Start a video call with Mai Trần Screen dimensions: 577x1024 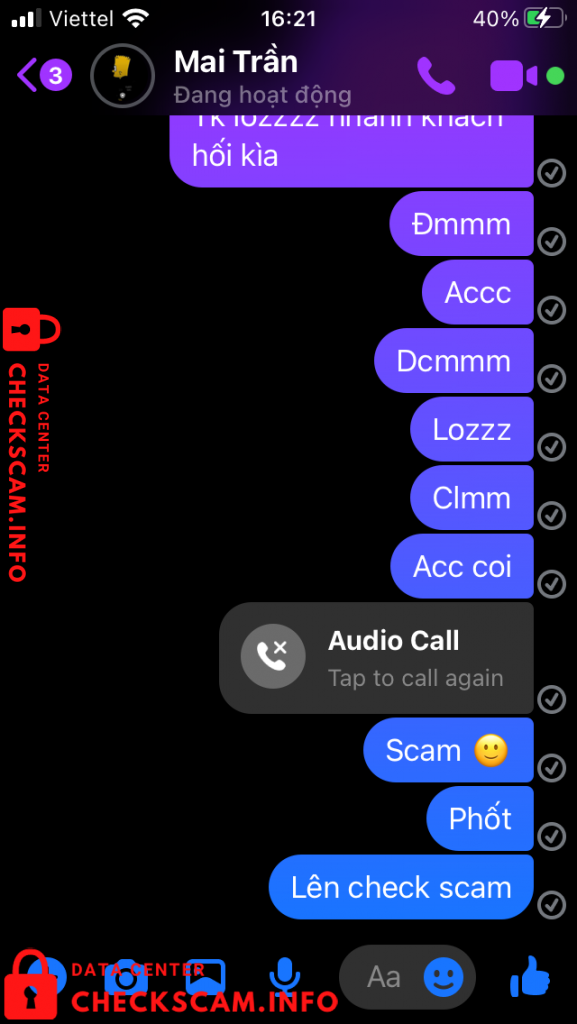point(514,76)
